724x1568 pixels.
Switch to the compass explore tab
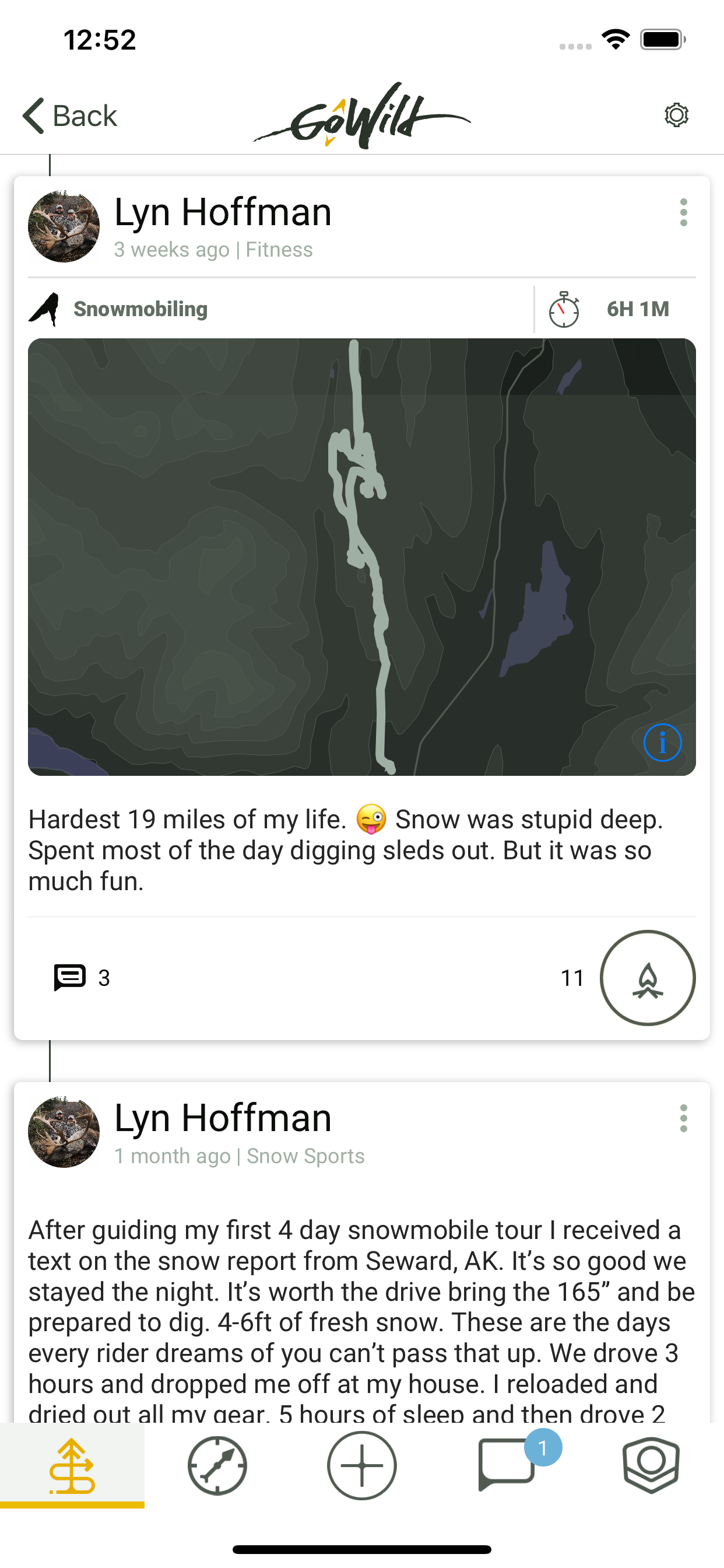point(217,1466)
